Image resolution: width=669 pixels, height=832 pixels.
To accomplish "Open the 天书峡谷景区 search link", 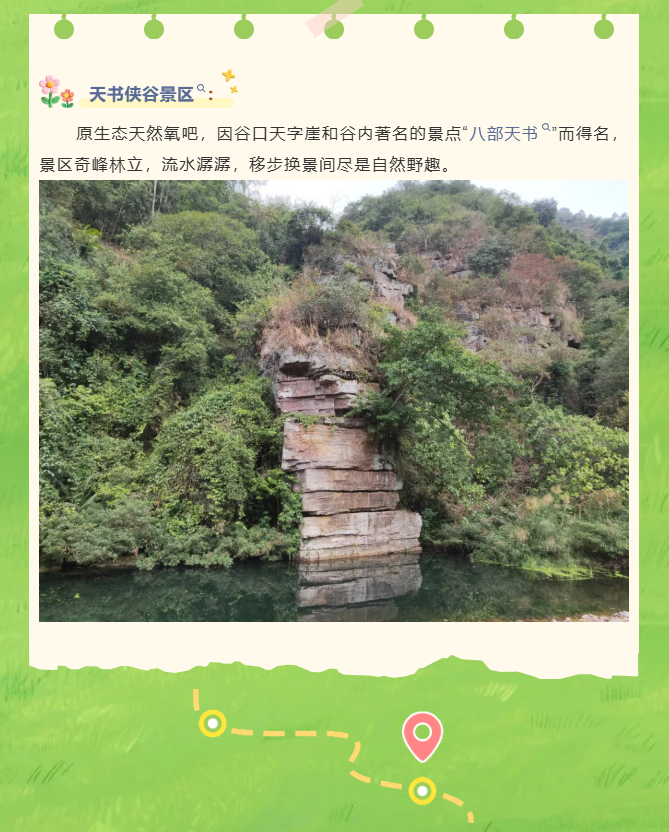I will [x=142, y=95].
